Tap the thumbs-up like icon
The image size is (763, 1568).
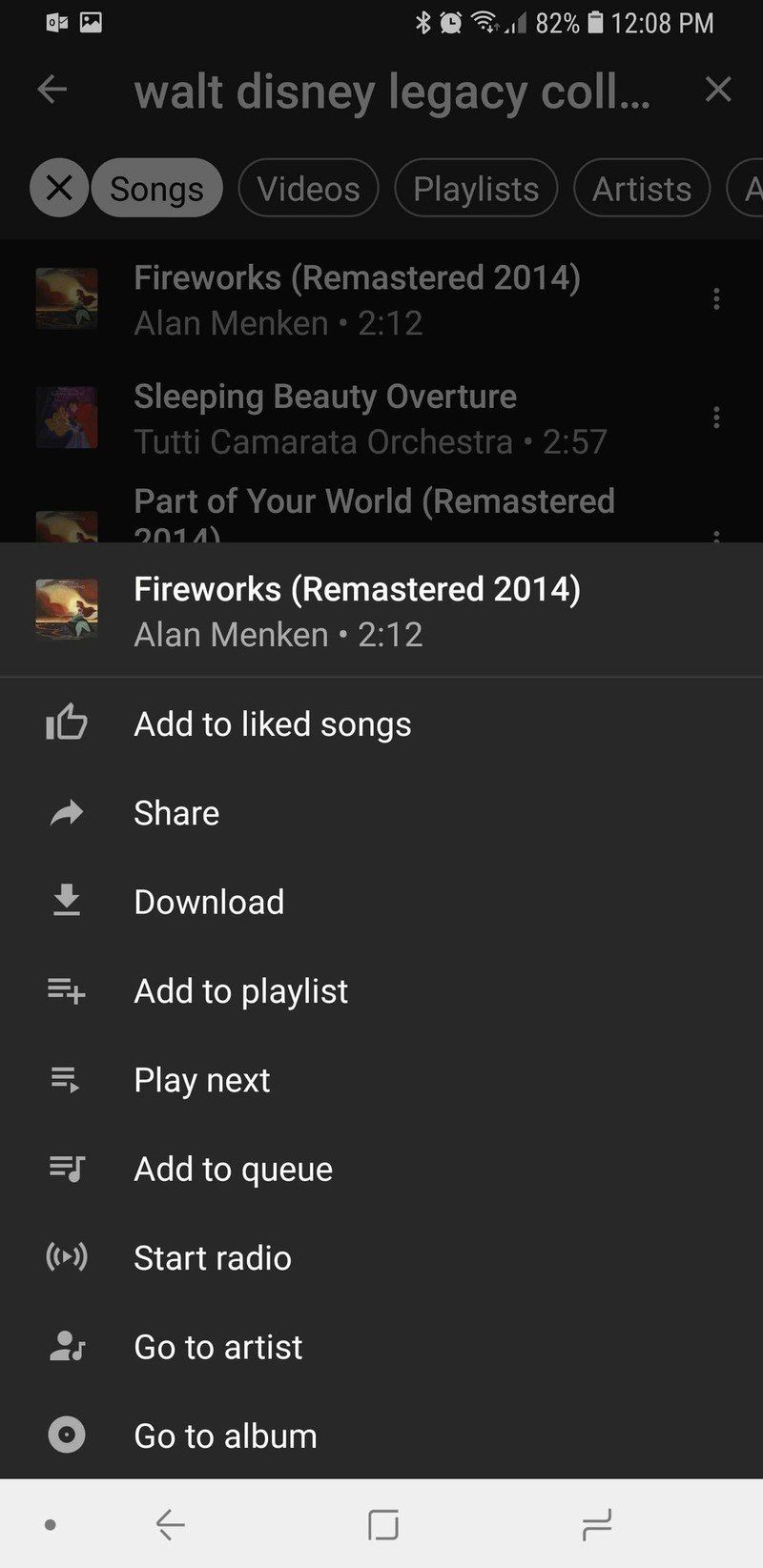[65, 723]
